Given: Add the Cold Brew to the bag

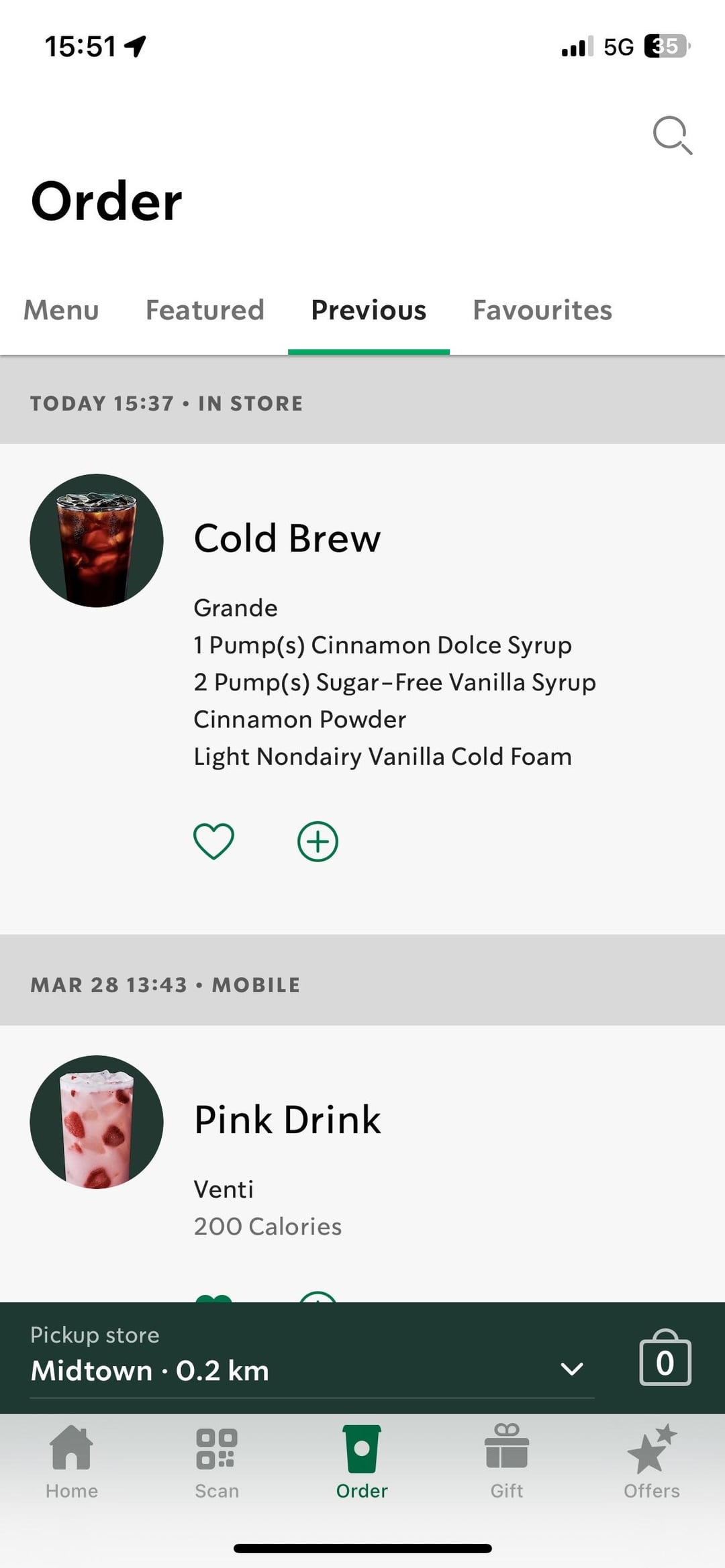Looking at the screenshot, I should 318,841.
